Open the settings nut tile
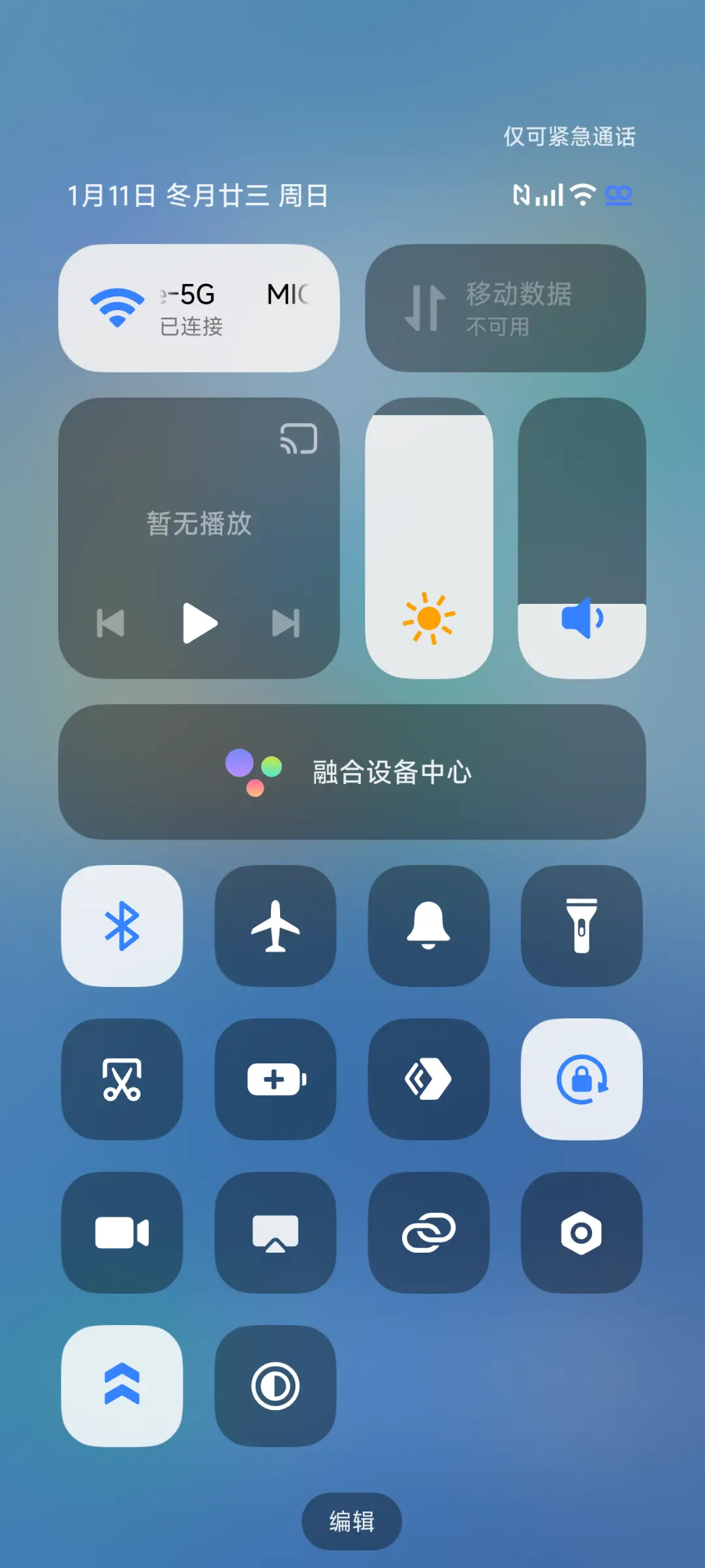Viewport: 705px width, 1568px height. pyautogui.click(x=582, y=1235)
